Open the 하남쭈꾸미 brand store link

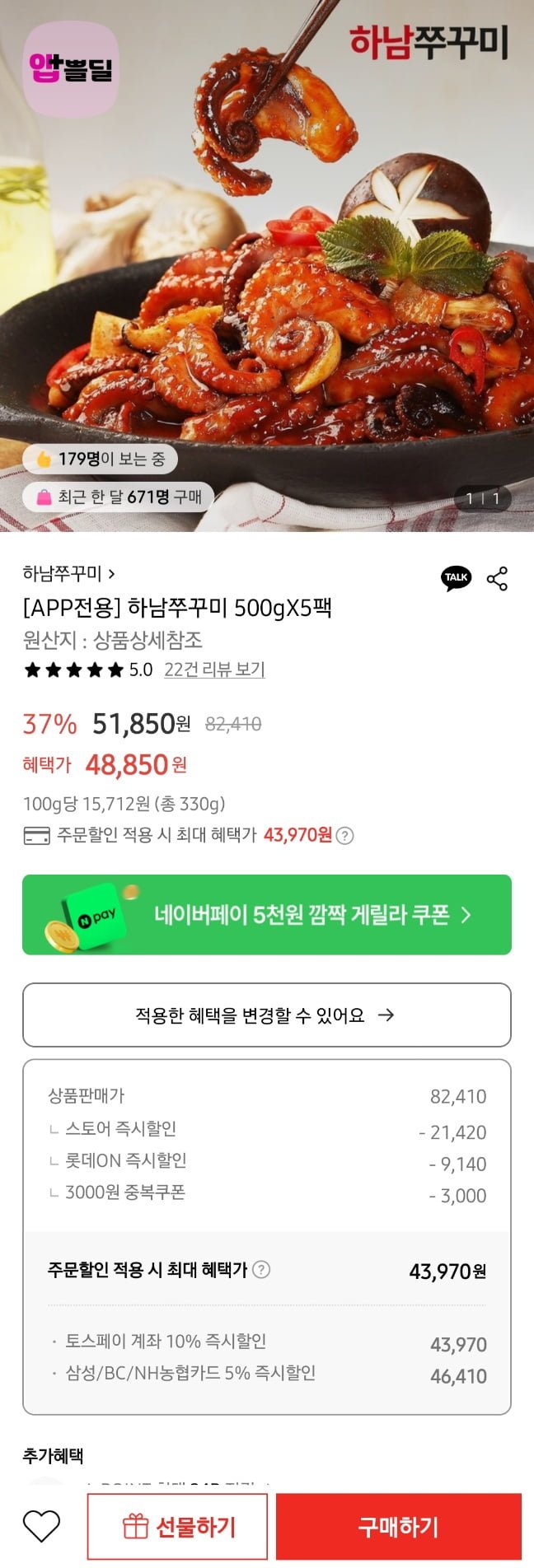[x=68, y=573]
